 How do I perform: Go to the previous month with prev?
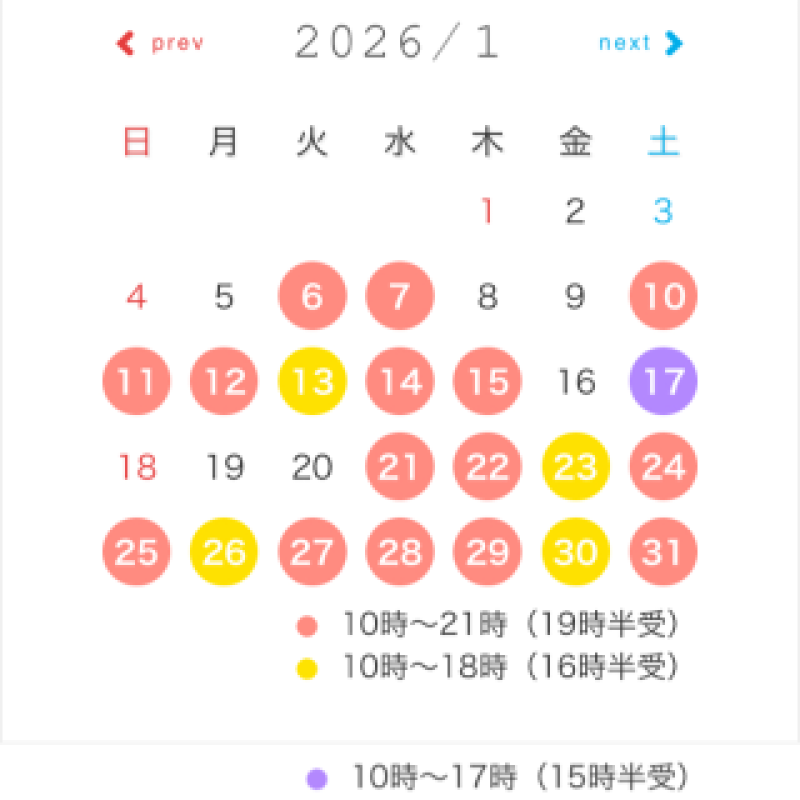(x=162, y=44)
